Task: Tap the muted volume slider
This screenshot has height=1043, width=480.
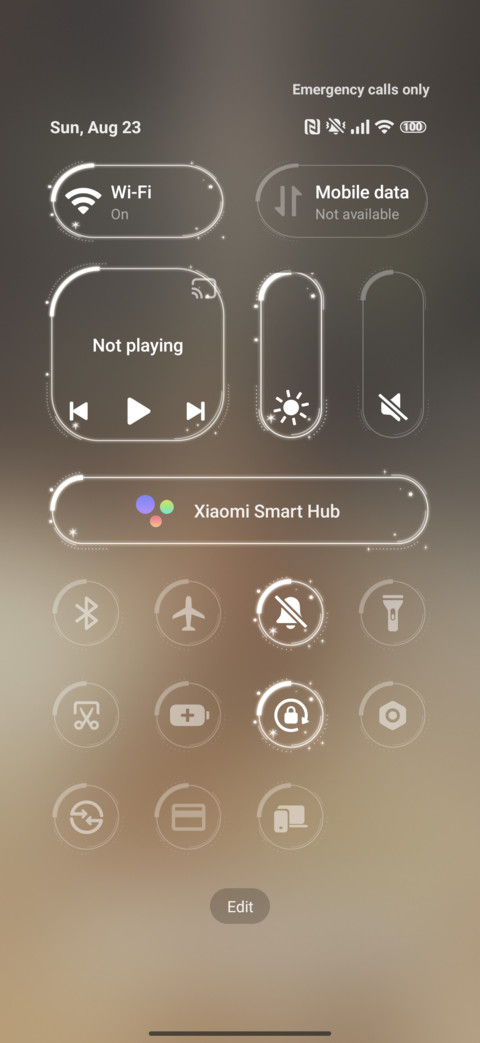Action: click(393, 355)
